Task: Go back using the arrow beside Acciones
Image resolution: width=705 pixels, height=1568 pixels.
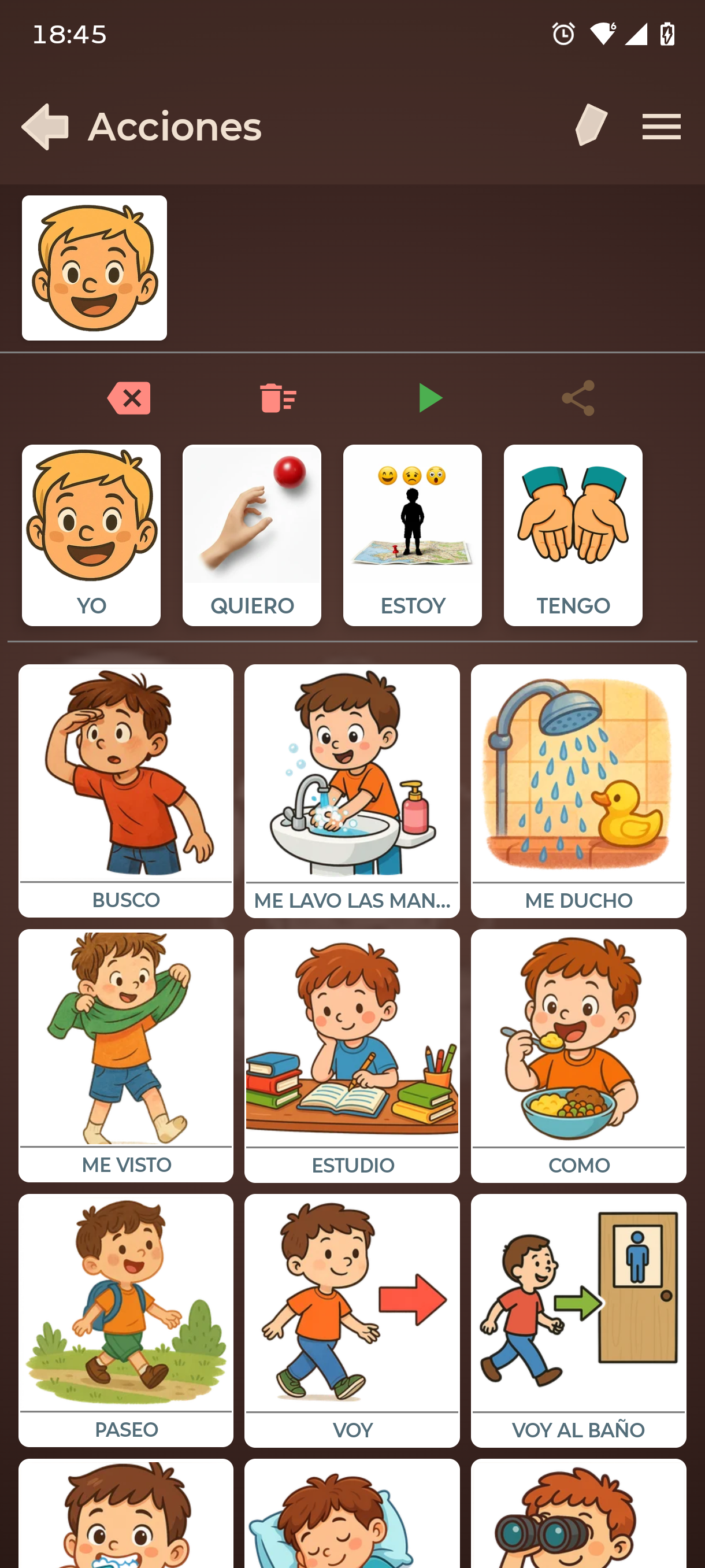Action: [x=45, y=127]
